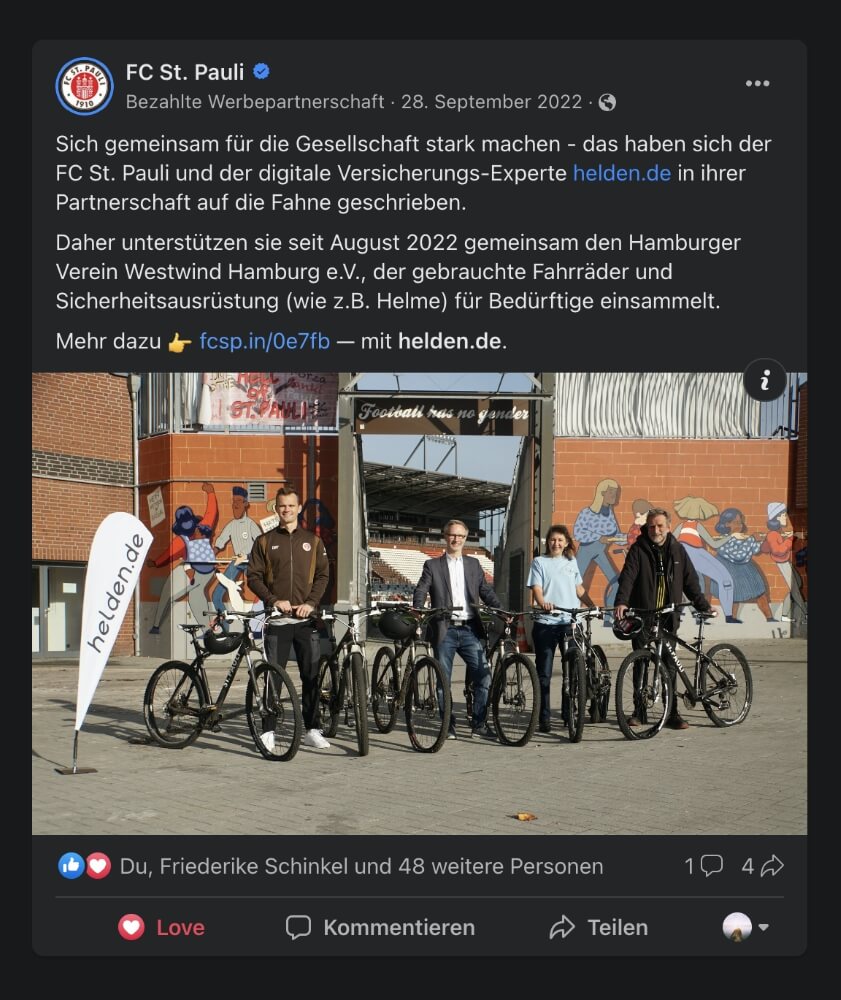Follow the fcsp.in/0e7fb link

pos(264,341)
